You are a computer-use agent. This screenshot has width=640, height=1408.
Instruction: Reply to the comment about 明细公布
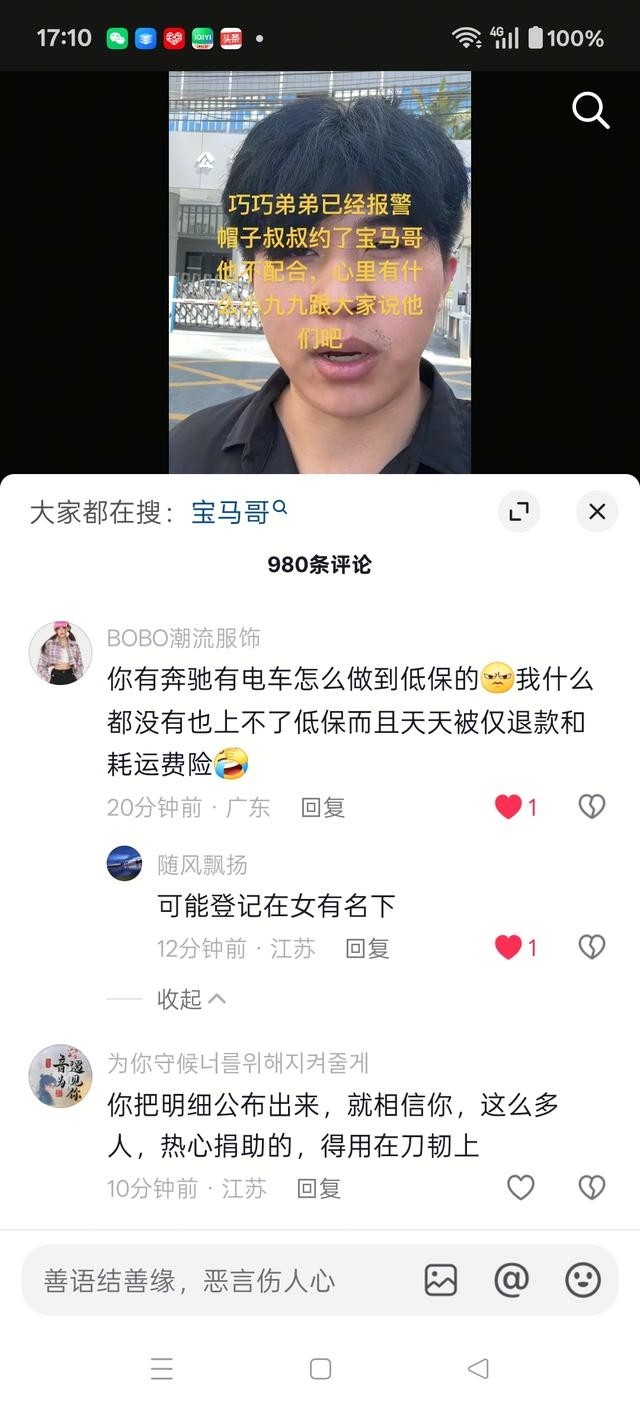tap(318, 1188)
